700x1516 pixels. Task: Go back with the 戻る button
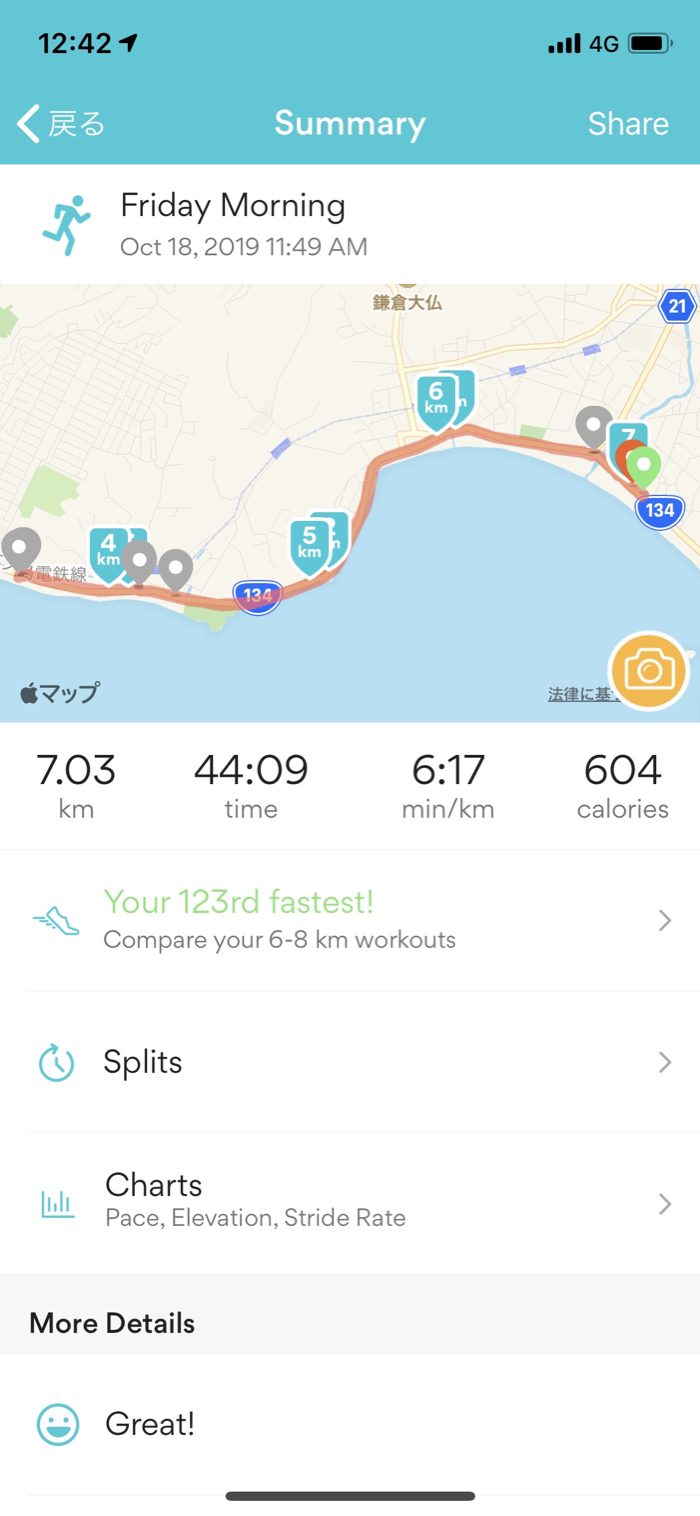pyautogui.click(x=62, y=124)
